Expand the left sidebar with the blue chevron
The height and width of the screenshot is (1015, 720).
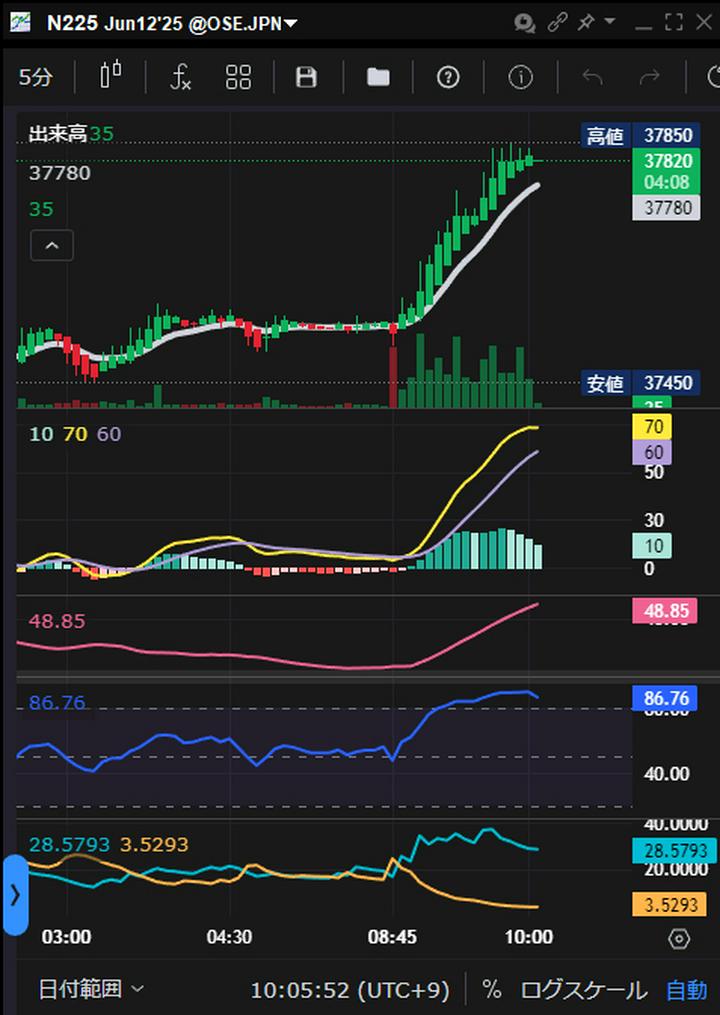pos(14,896)
